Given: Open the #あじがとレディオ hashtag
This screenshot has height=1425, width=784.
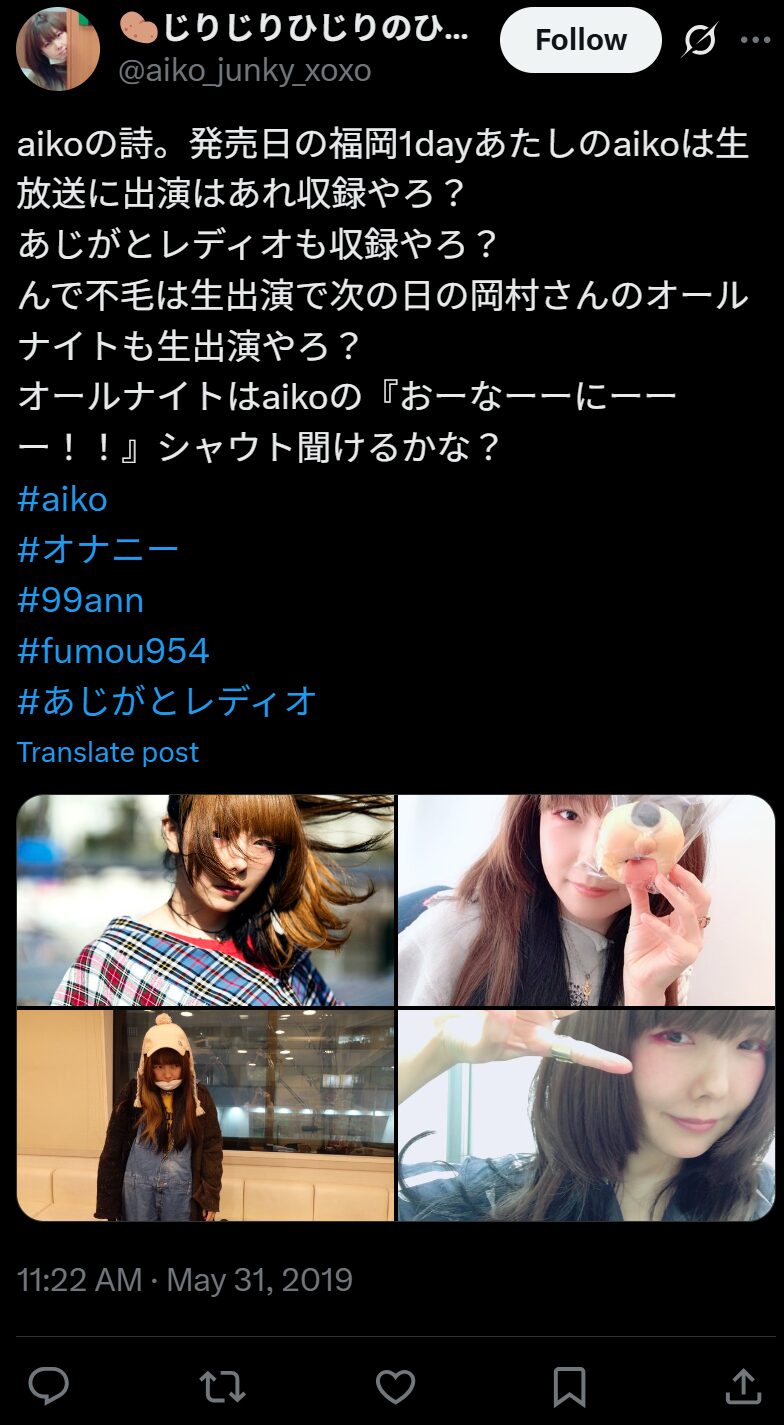Looking at the screenshot, I should click(167, 701).
